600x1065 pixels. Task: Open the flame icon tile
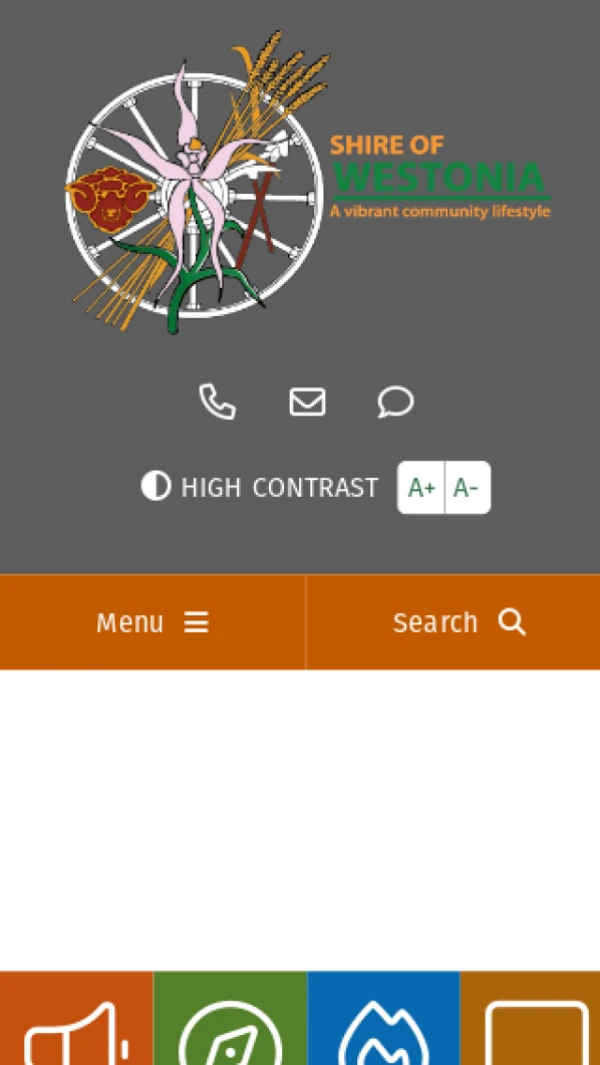click(x=383, y=1020)
